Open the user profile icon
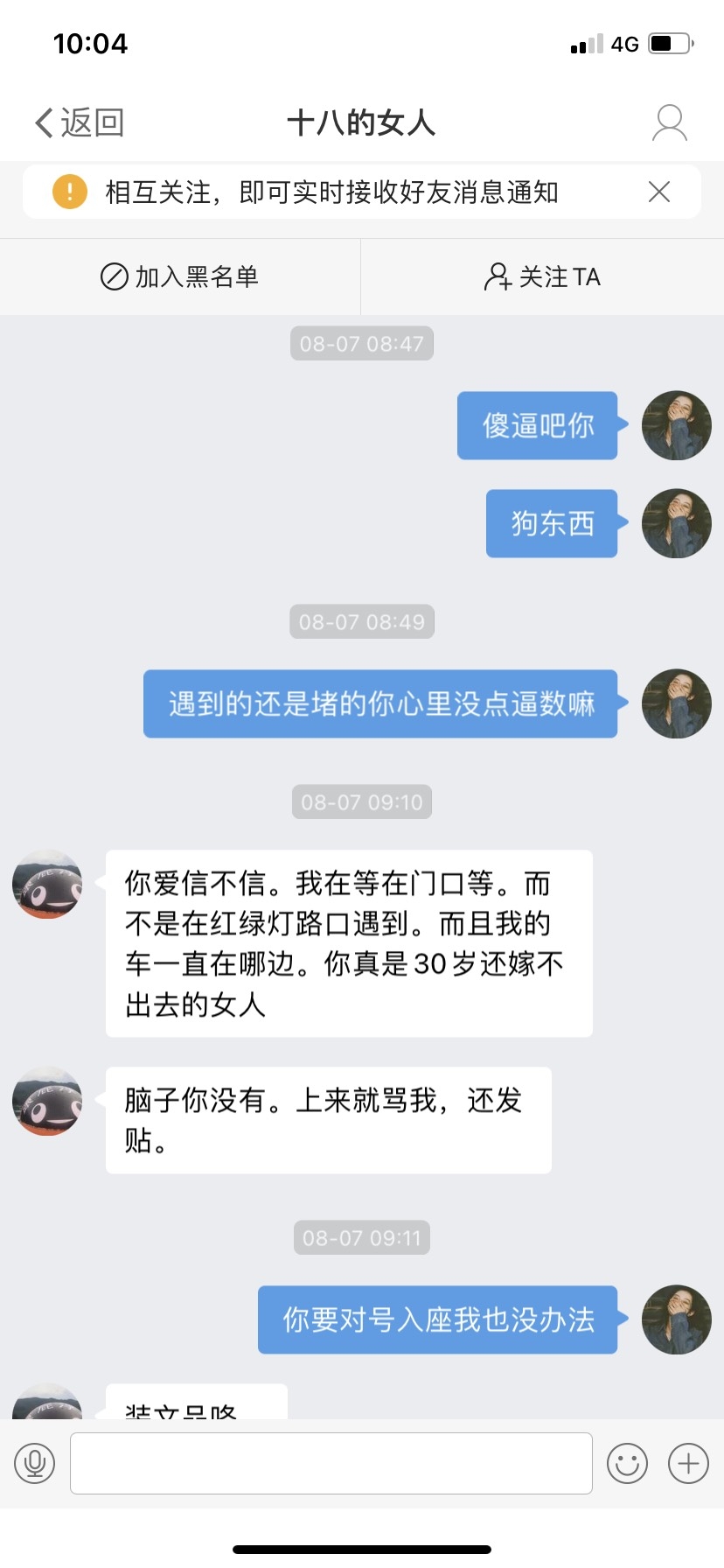This screenshot has height=1568, width=724. [x=670, y=122]
